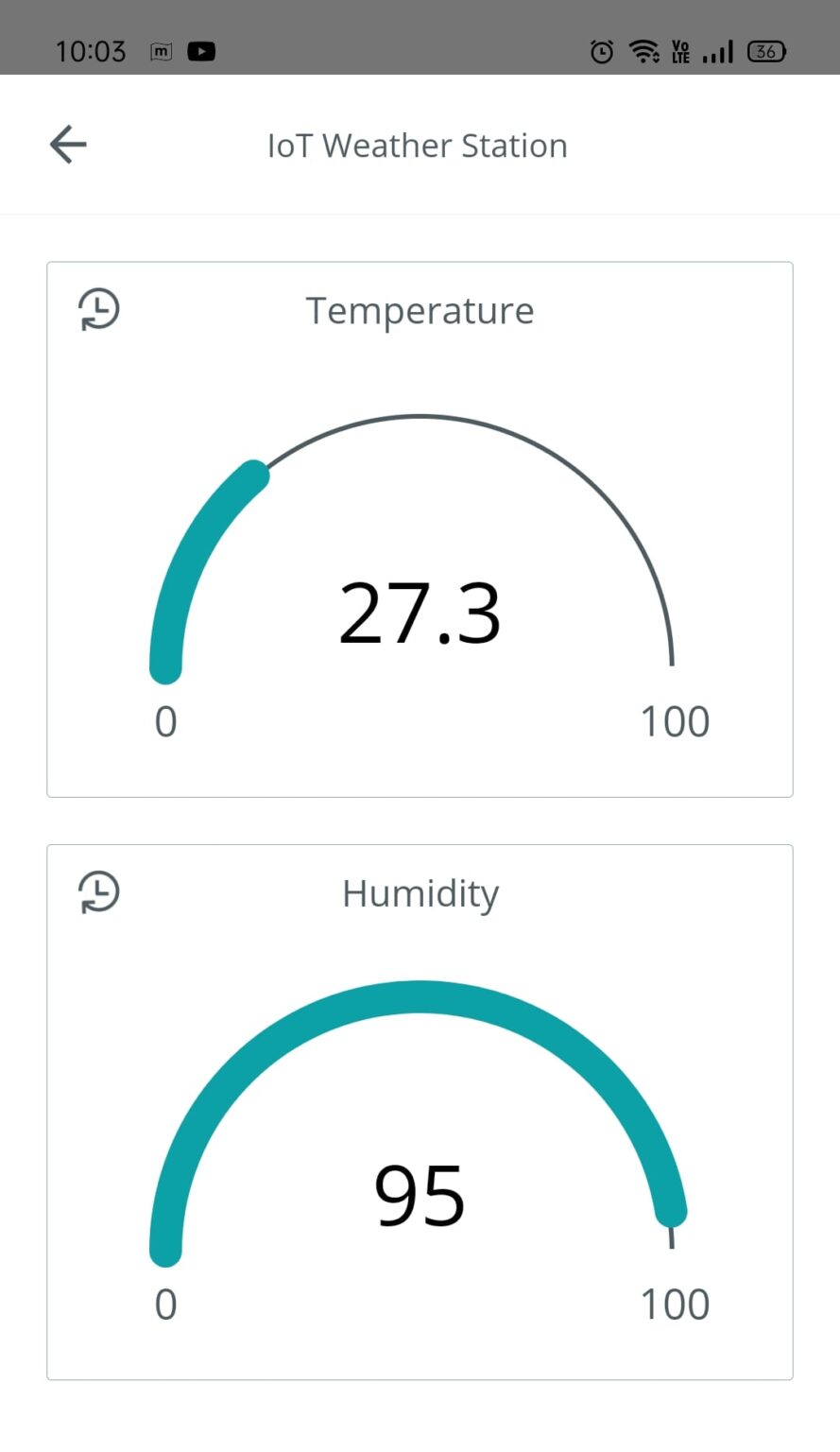
Task: Open the Temperature widget history icon
Action: click(x=97, y=308)
